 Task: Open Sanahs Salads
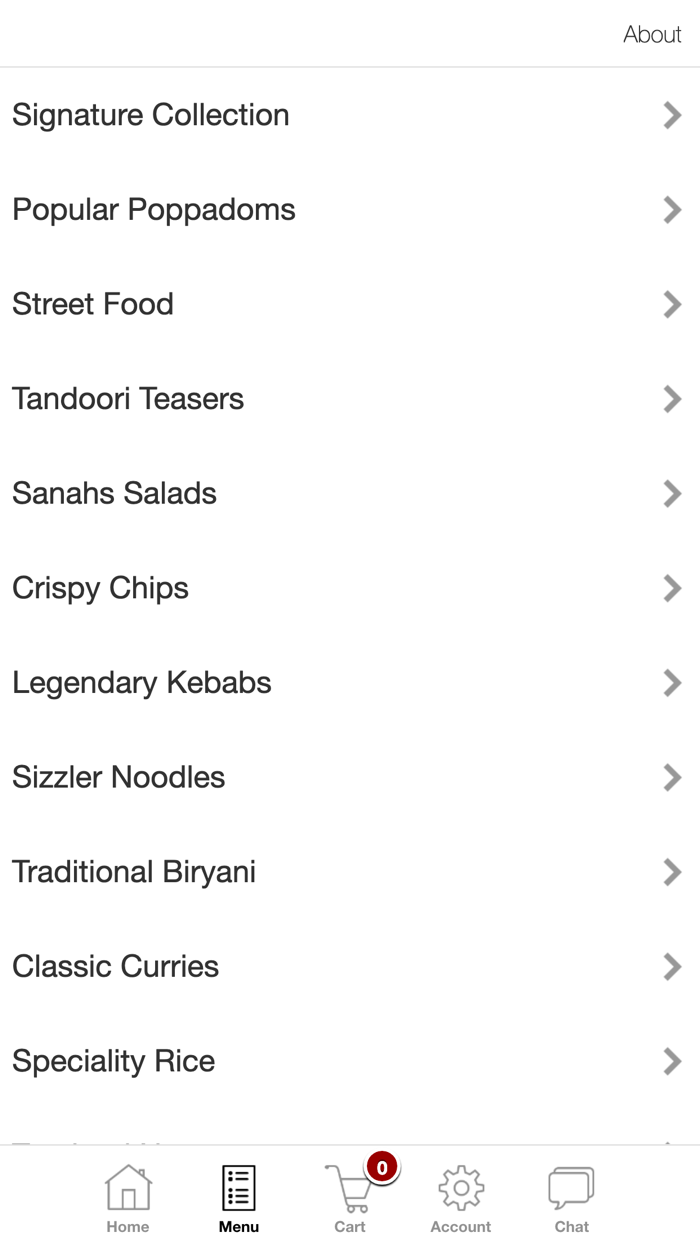click(x=350, y=493)
